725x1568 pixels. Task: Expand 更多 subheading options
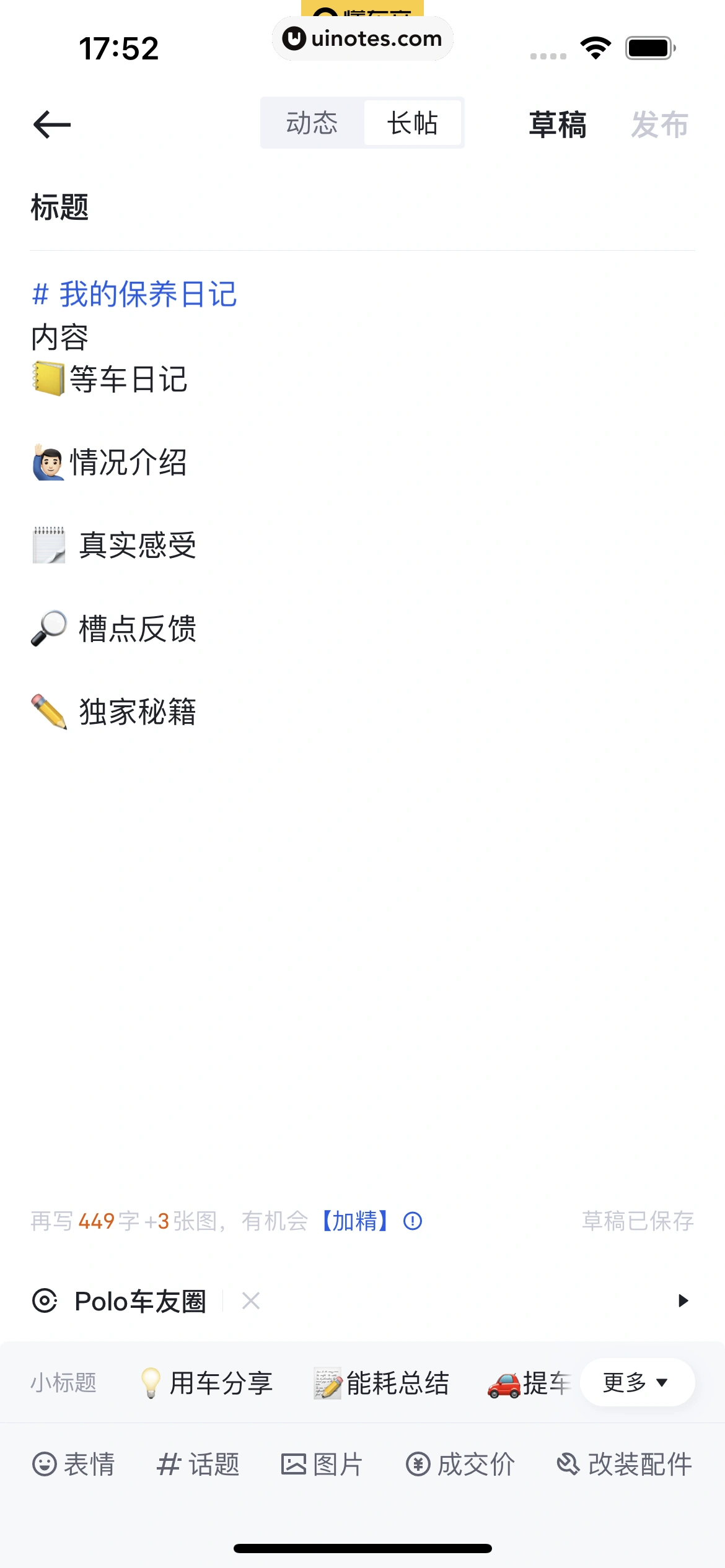[x=636, y=1382]
